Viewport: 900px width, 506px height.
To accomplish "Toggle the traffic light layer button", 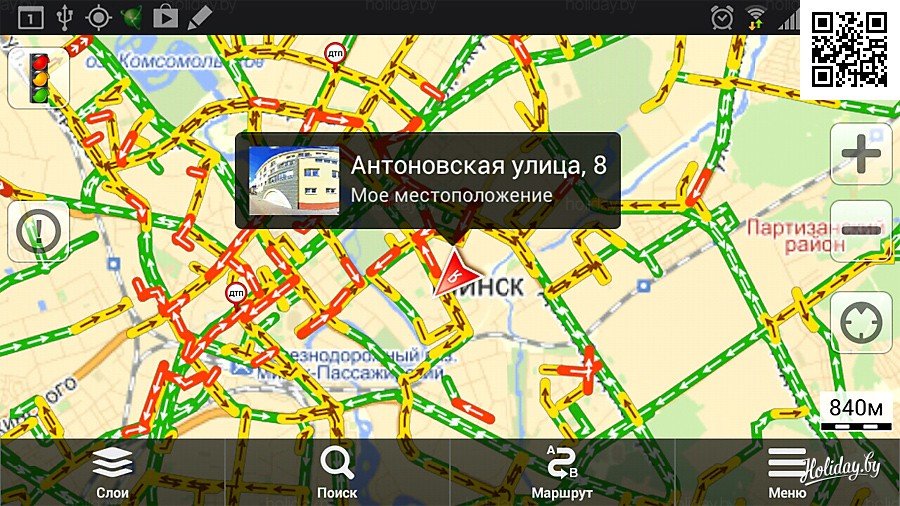I will (40, 77).
